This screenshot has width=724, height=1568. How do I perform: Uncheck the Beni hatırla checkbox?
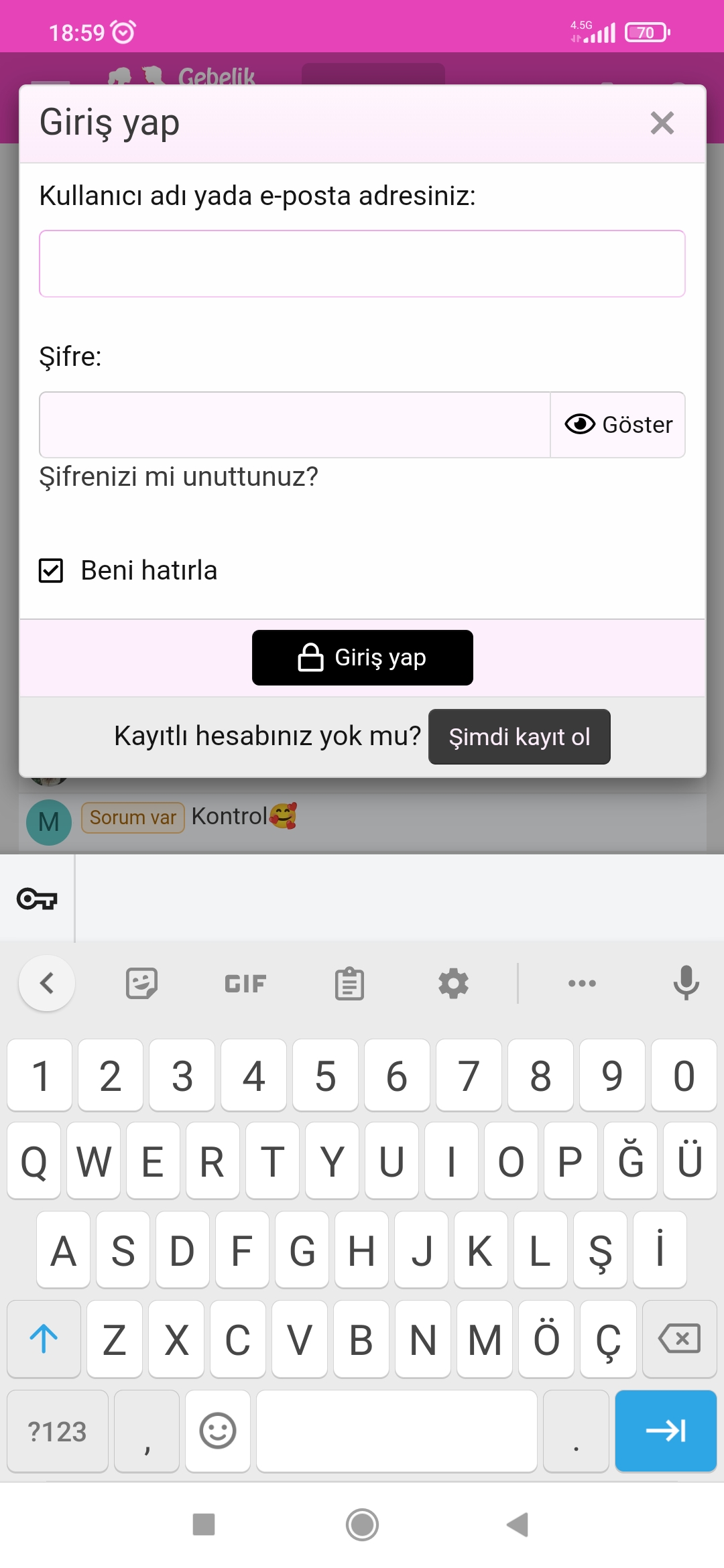coord(51,571)
